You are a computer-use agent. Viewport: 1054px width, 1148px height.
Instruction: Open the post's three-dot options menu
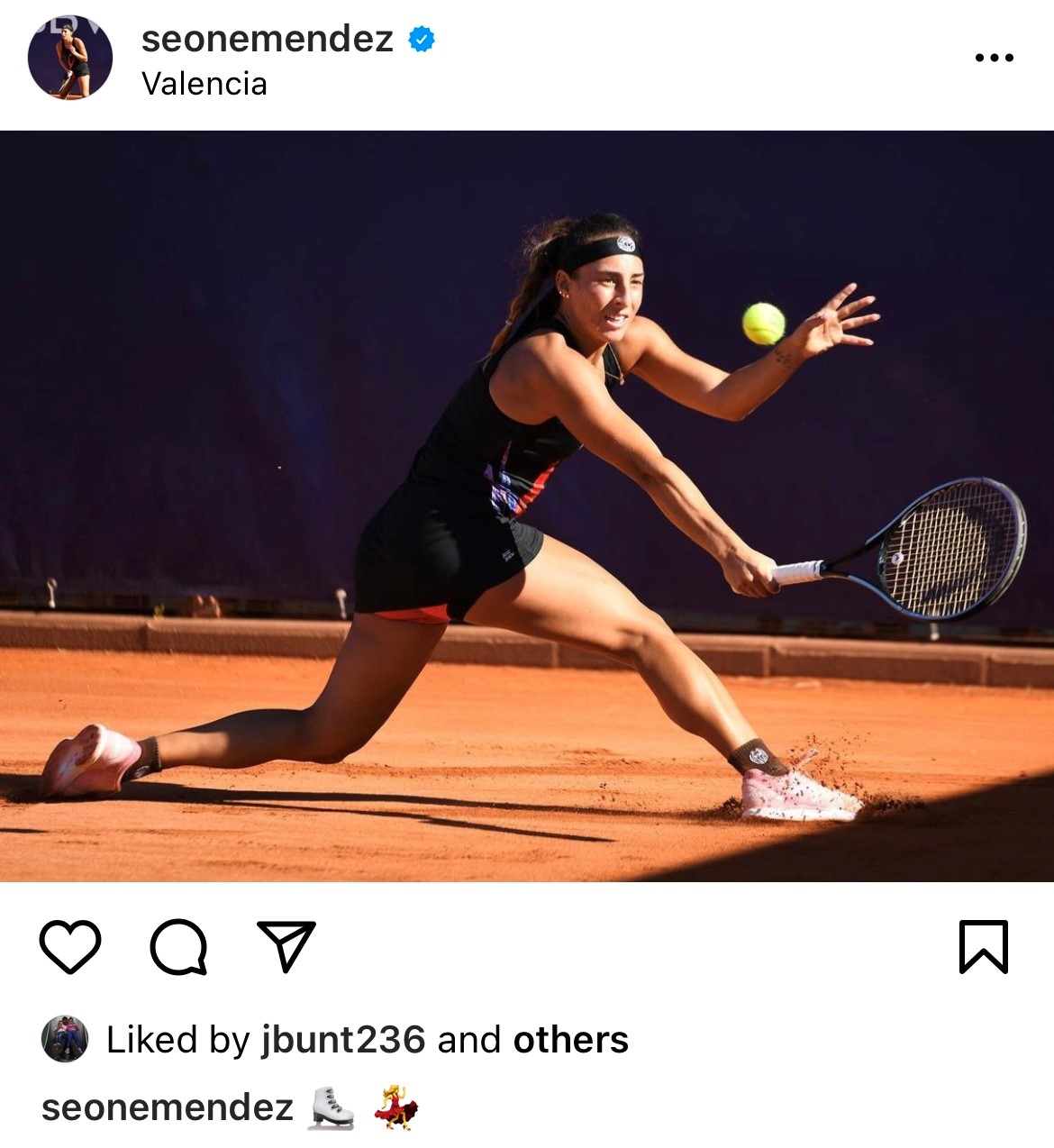[x=994, y=58]
